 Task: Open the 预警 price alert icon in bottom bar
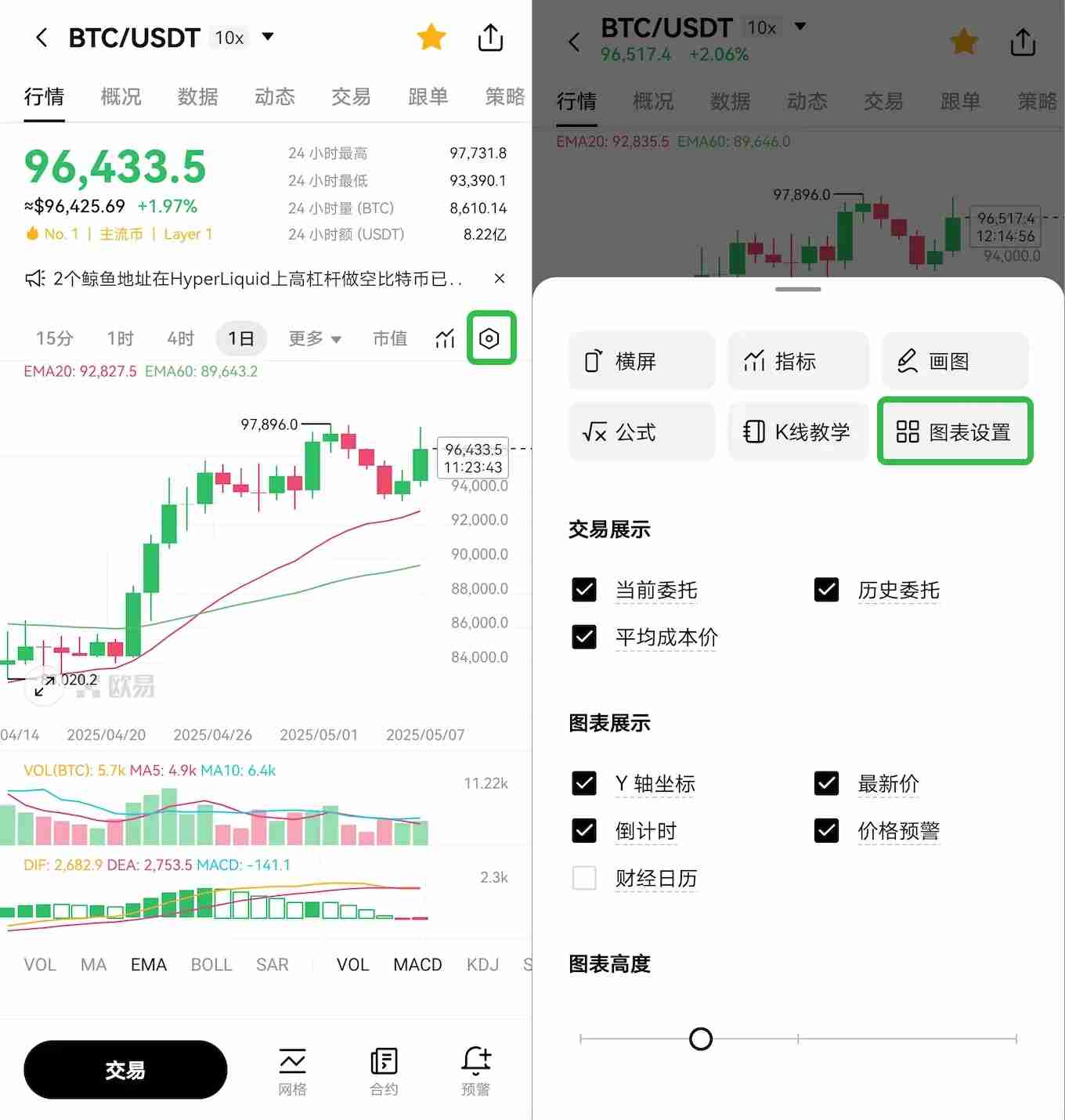[475, 1069]
